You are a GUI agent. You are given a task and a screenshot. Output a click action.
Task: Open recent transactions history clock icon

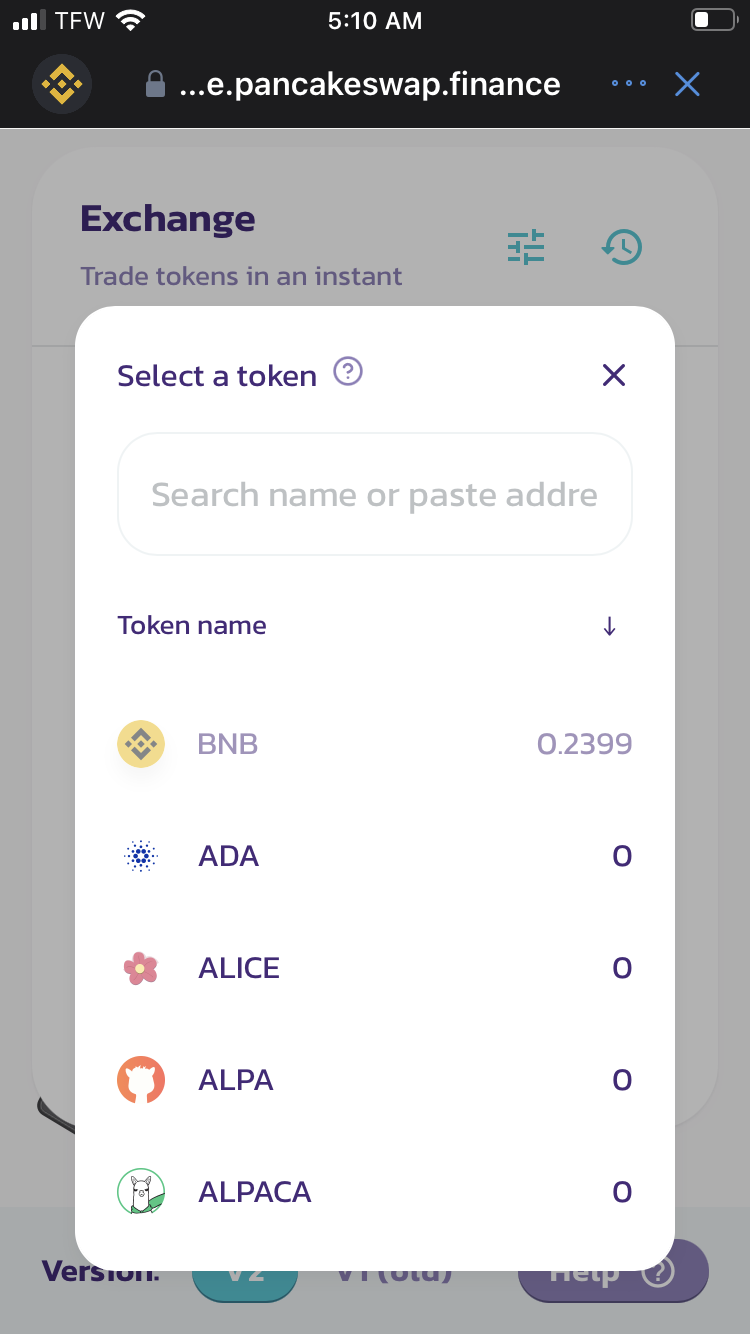click(x=622, y=246)
